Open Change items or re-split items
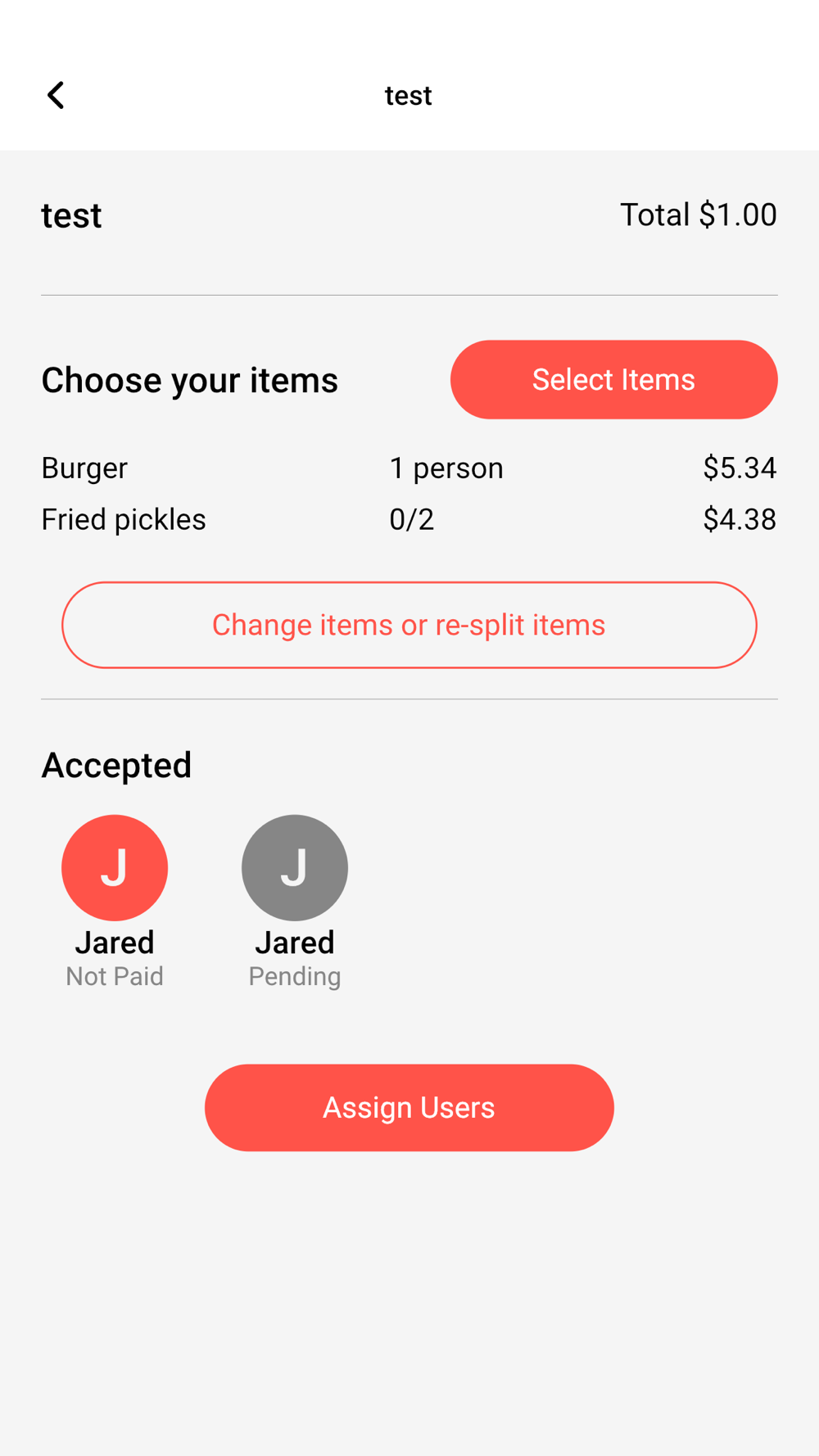This screenshot has width=819, height=1456. pos(409,625)
